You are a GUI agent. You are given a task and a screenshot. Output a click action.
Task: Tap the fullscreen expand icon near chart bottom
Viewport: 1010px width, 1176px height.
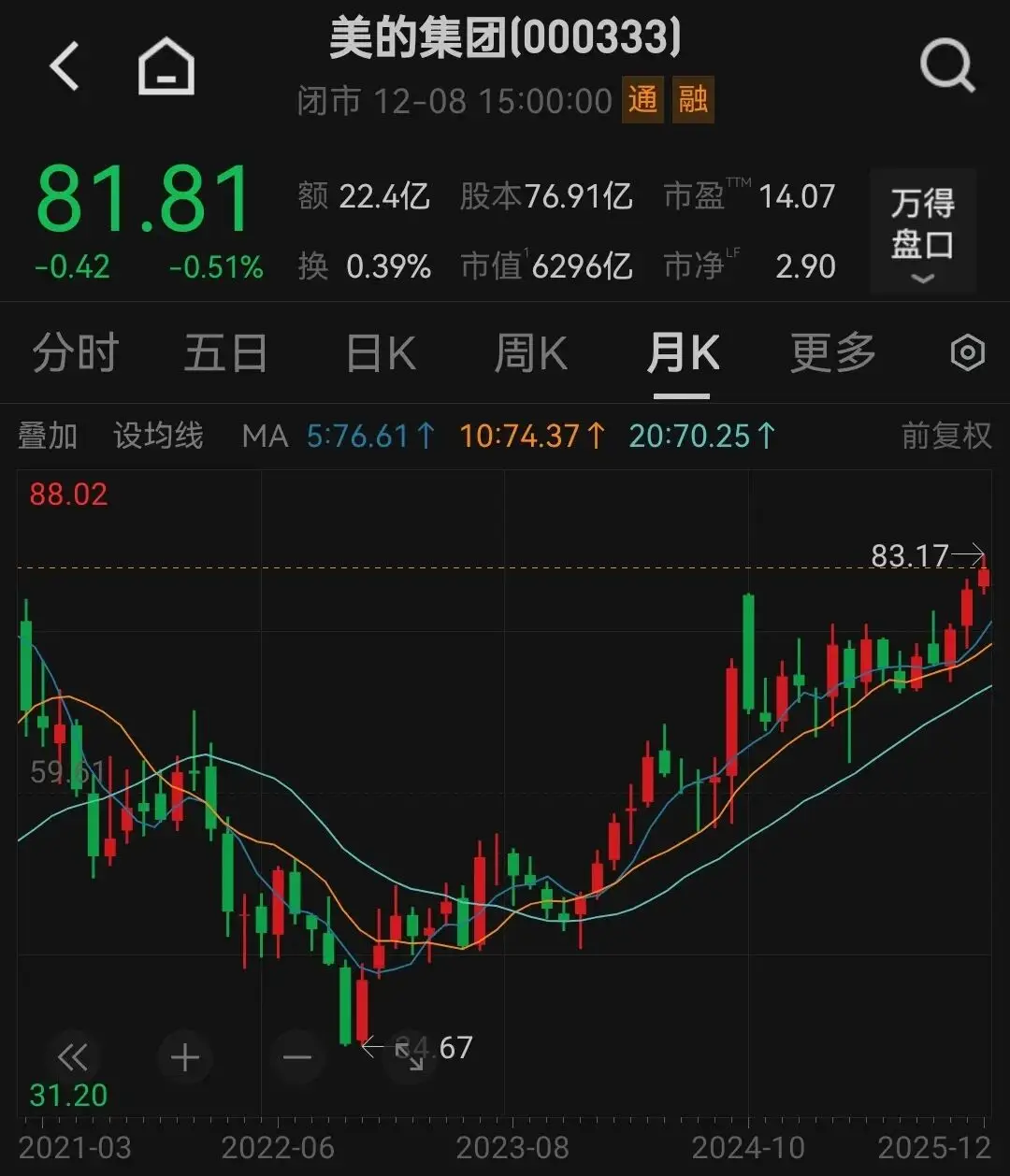click(x=411, y=1057)
